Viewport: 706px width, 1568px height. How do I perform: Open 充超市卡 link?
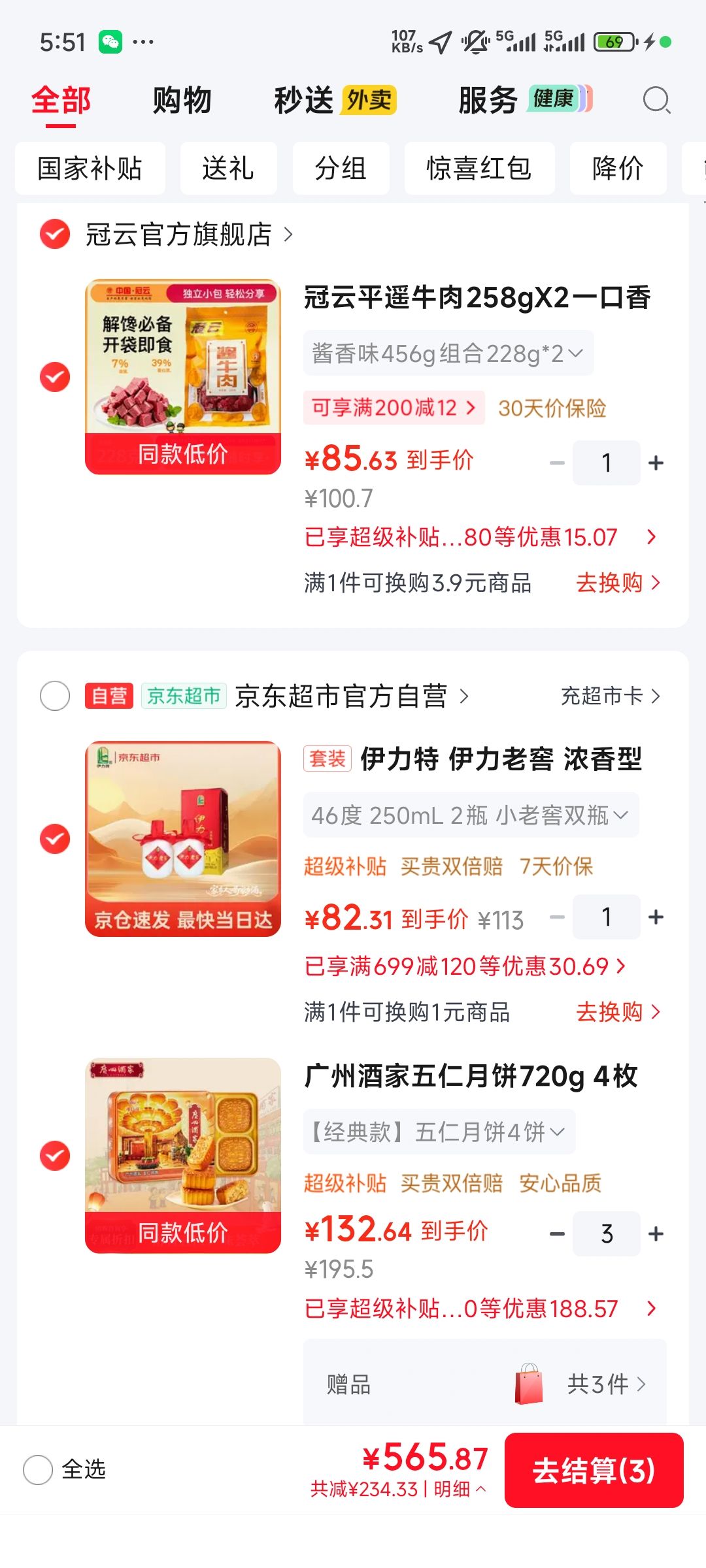coord(611,696)
